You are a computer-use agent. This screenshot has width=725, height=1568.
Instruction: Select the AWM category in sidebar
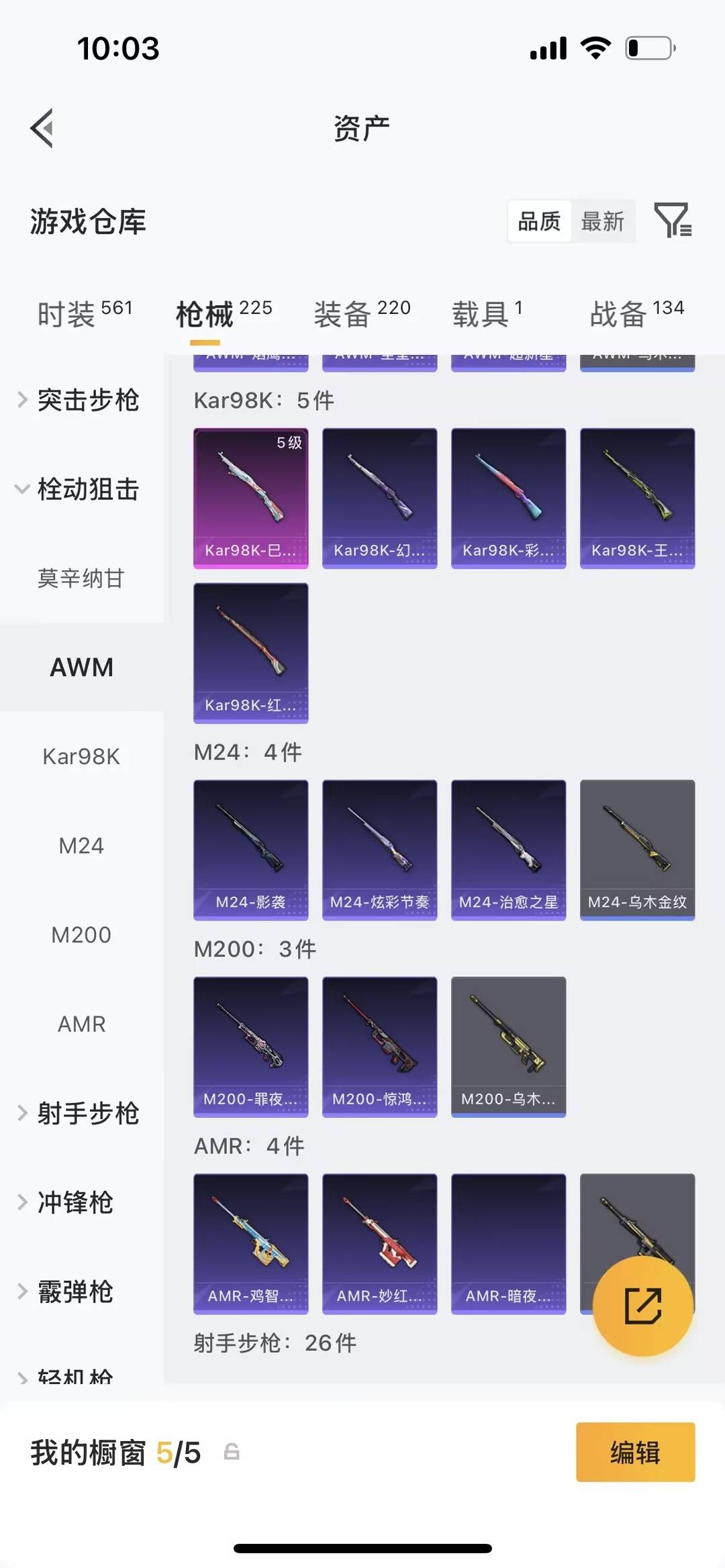[82, 667]
